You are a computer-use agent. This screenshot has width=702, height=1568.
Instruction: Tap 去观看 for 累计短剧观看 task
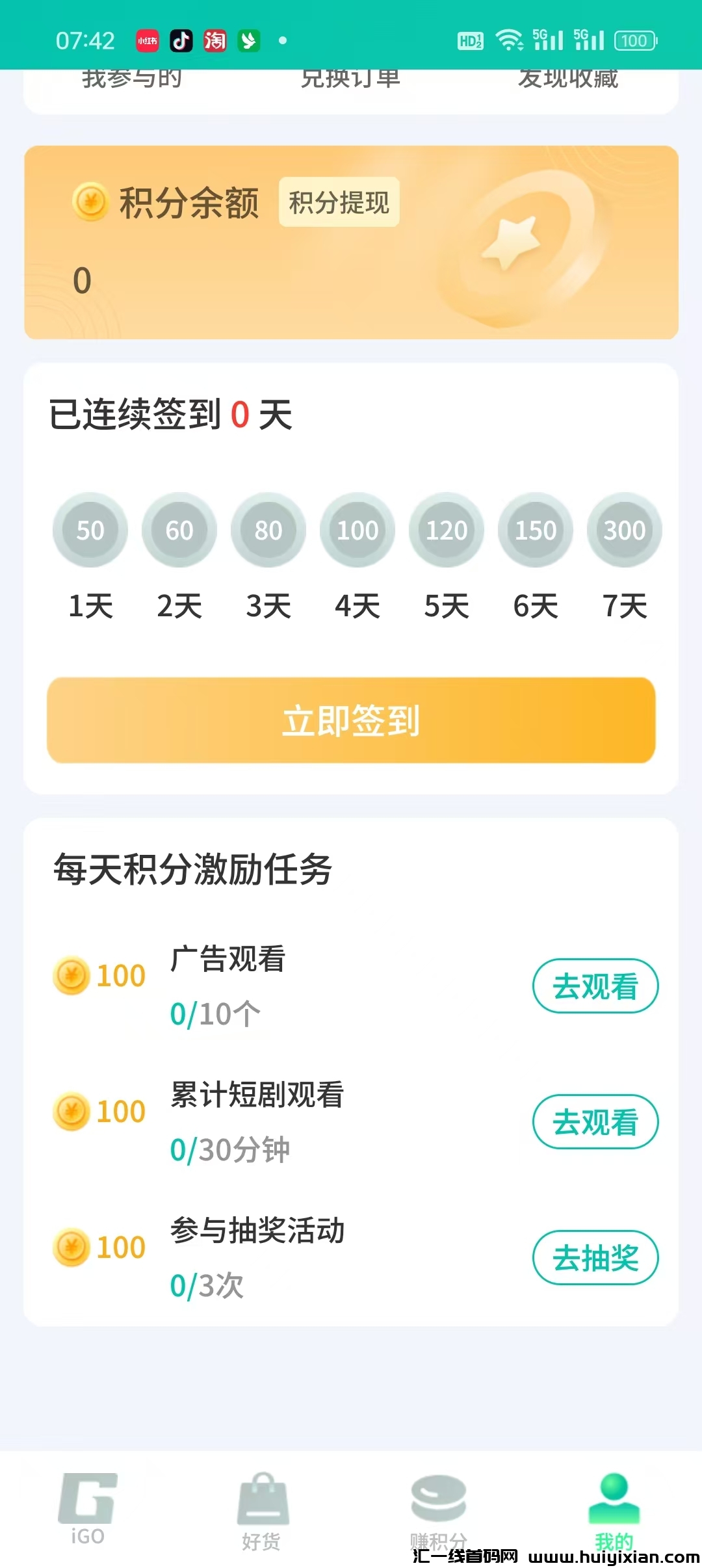(x=595, y=1122)
